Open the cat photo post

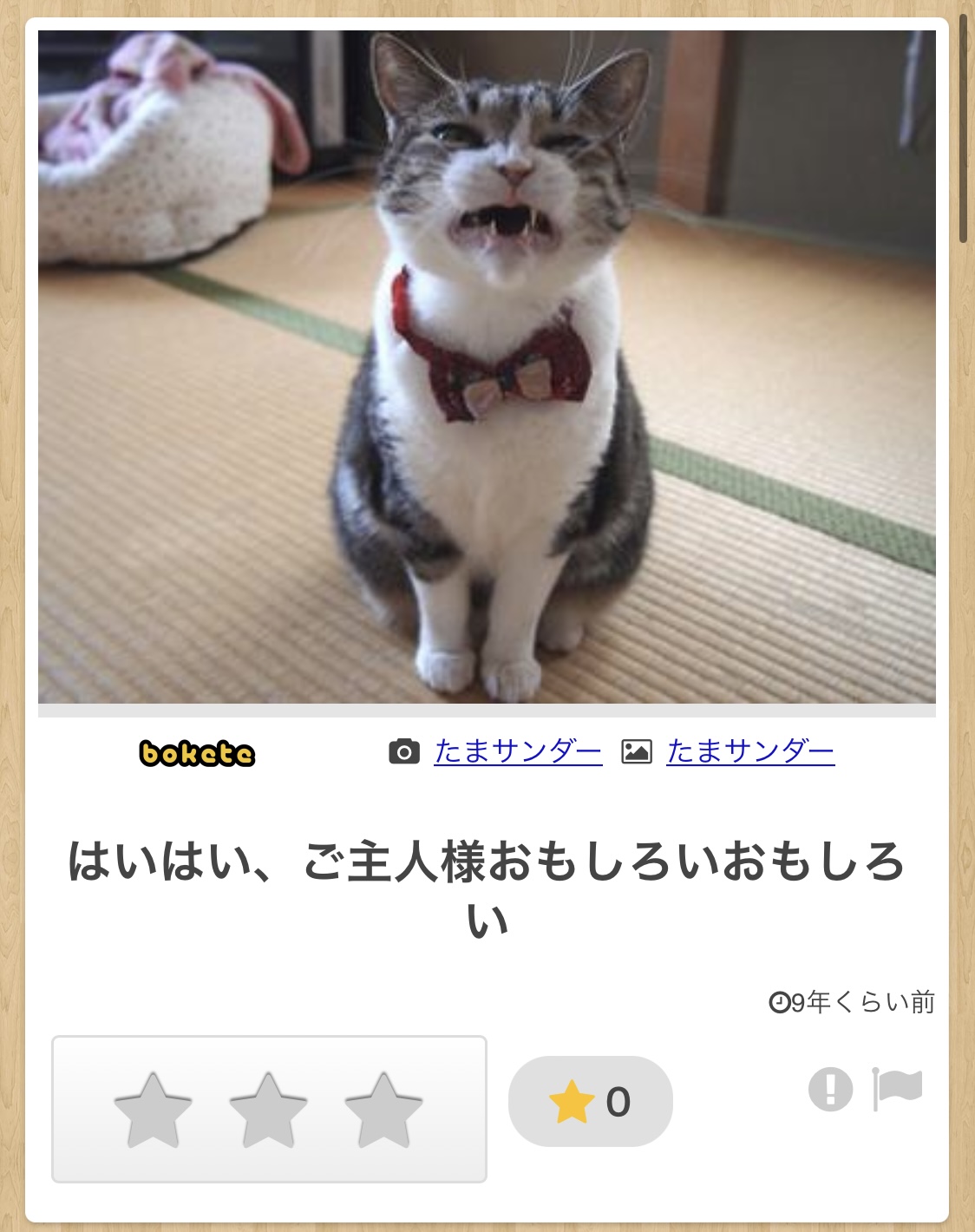487,366
